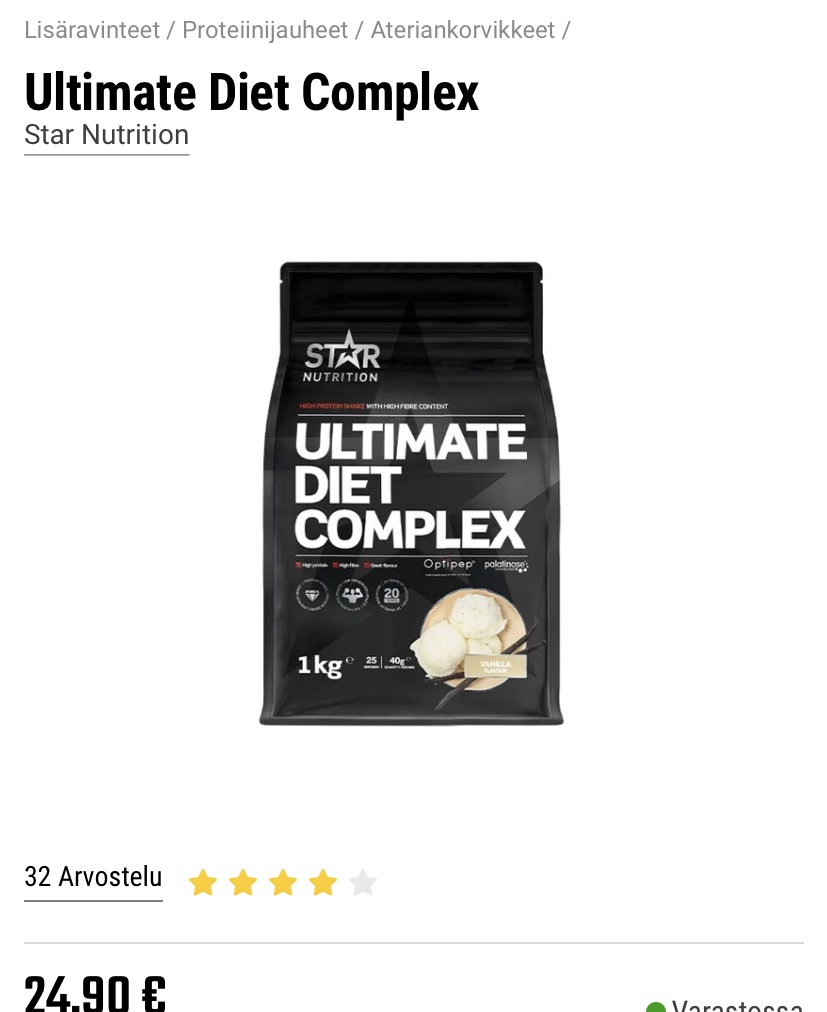
Task: Open the Lisäravinteet breadcrumb
Action: click(x=92, y=30)
